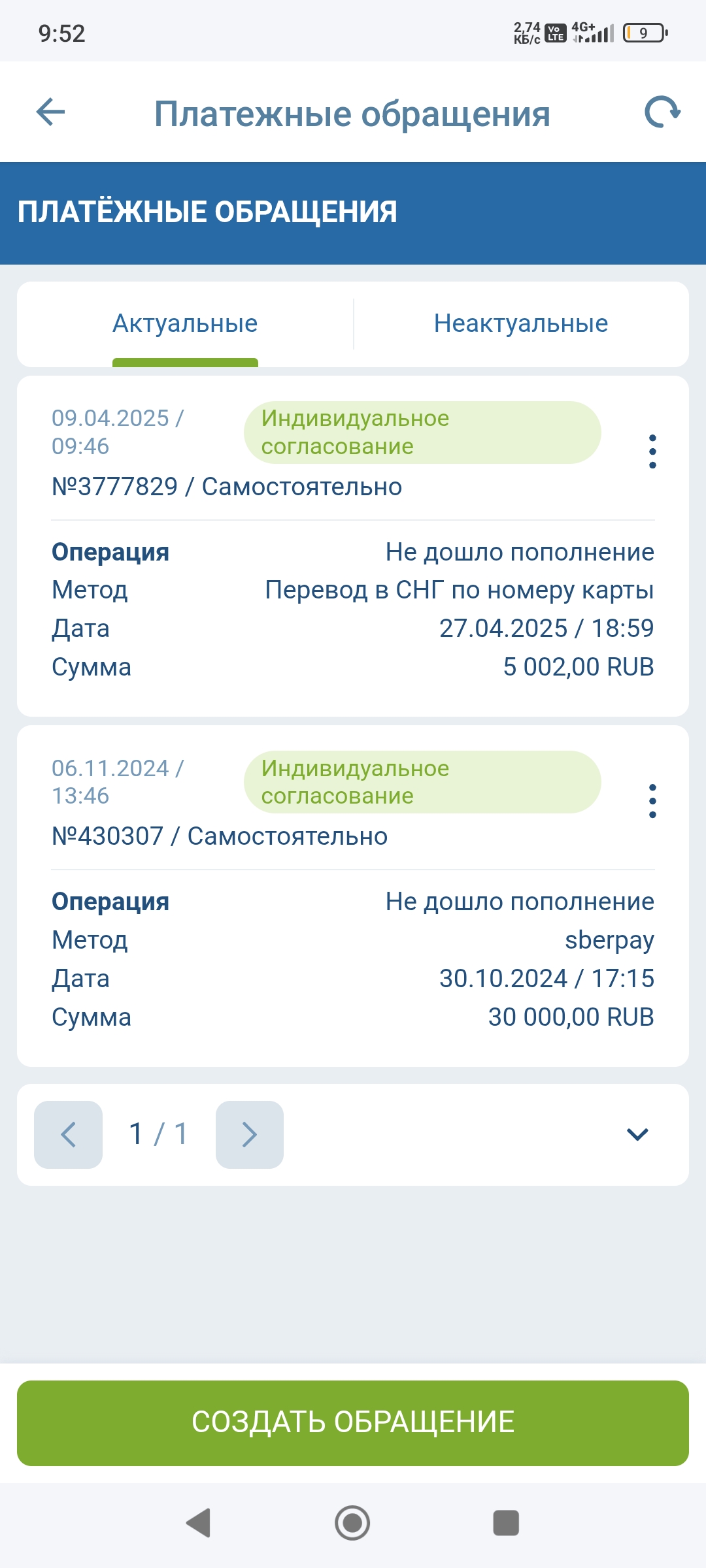Go to the next page of requests
The width and height of the screenshot is (706, 1568).
point(250,1135)
